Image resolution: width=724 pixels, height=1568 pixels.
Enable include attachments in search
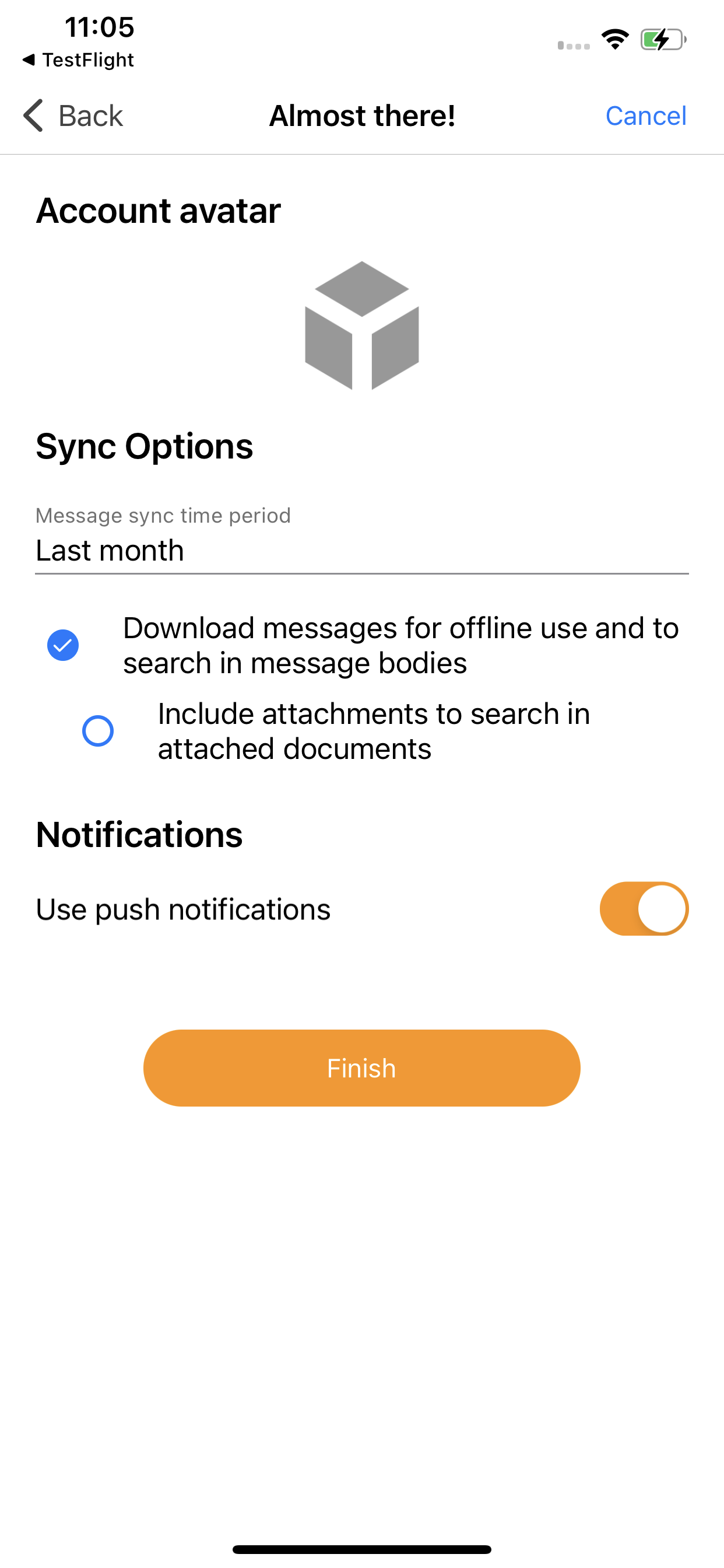[98, 731]
